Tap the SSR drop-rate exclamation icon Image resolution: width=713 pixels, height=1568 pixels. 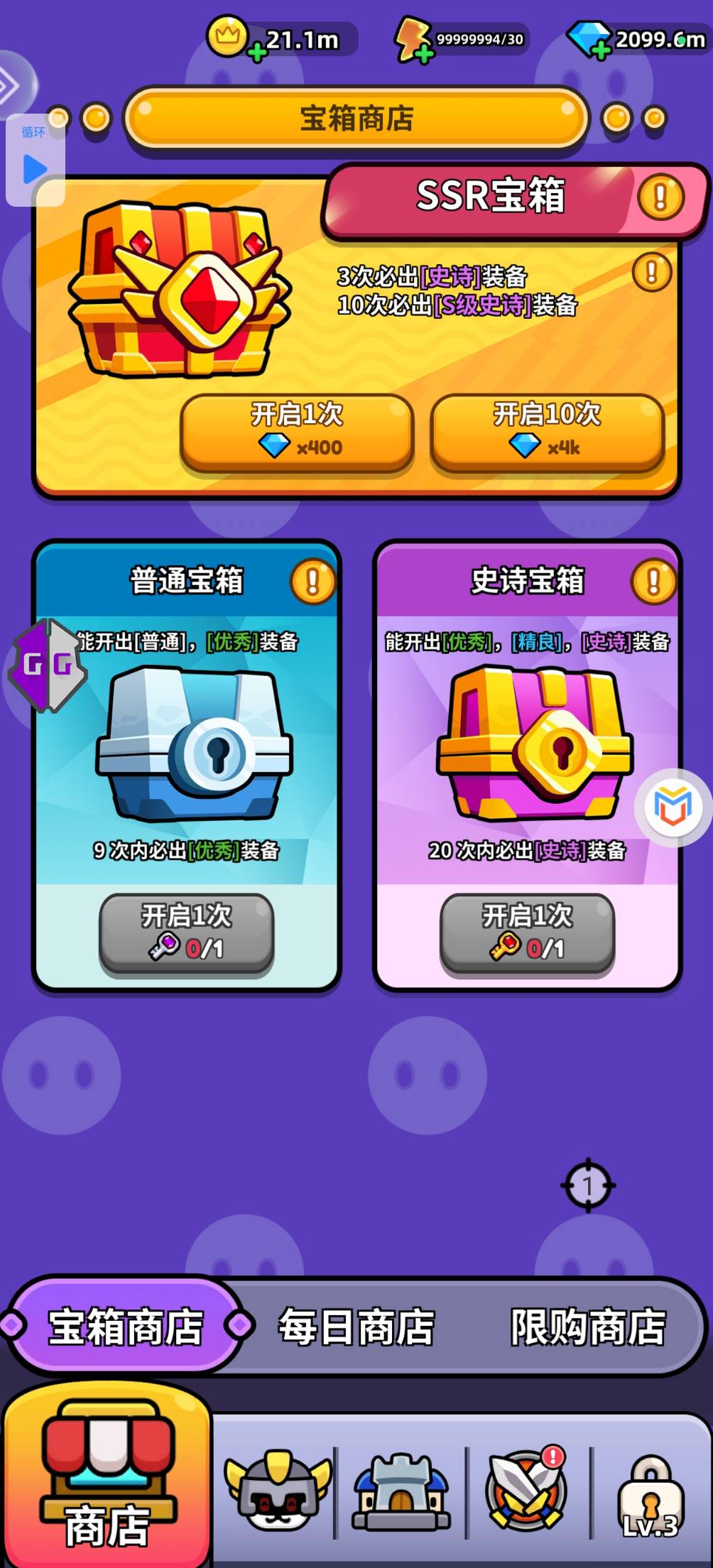pos(651,272)
